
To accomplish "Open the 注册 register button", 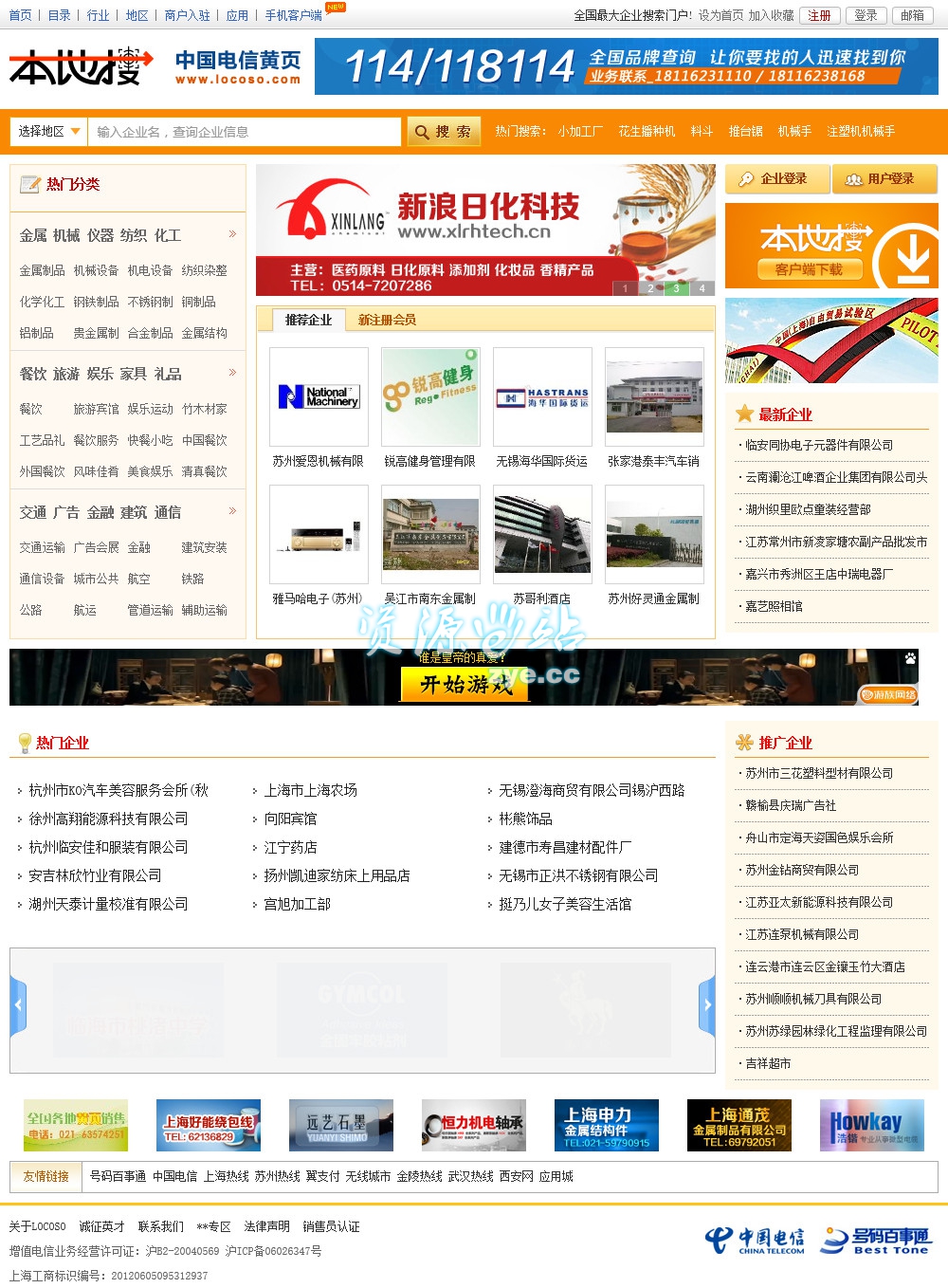I will (x=819, y=15).
